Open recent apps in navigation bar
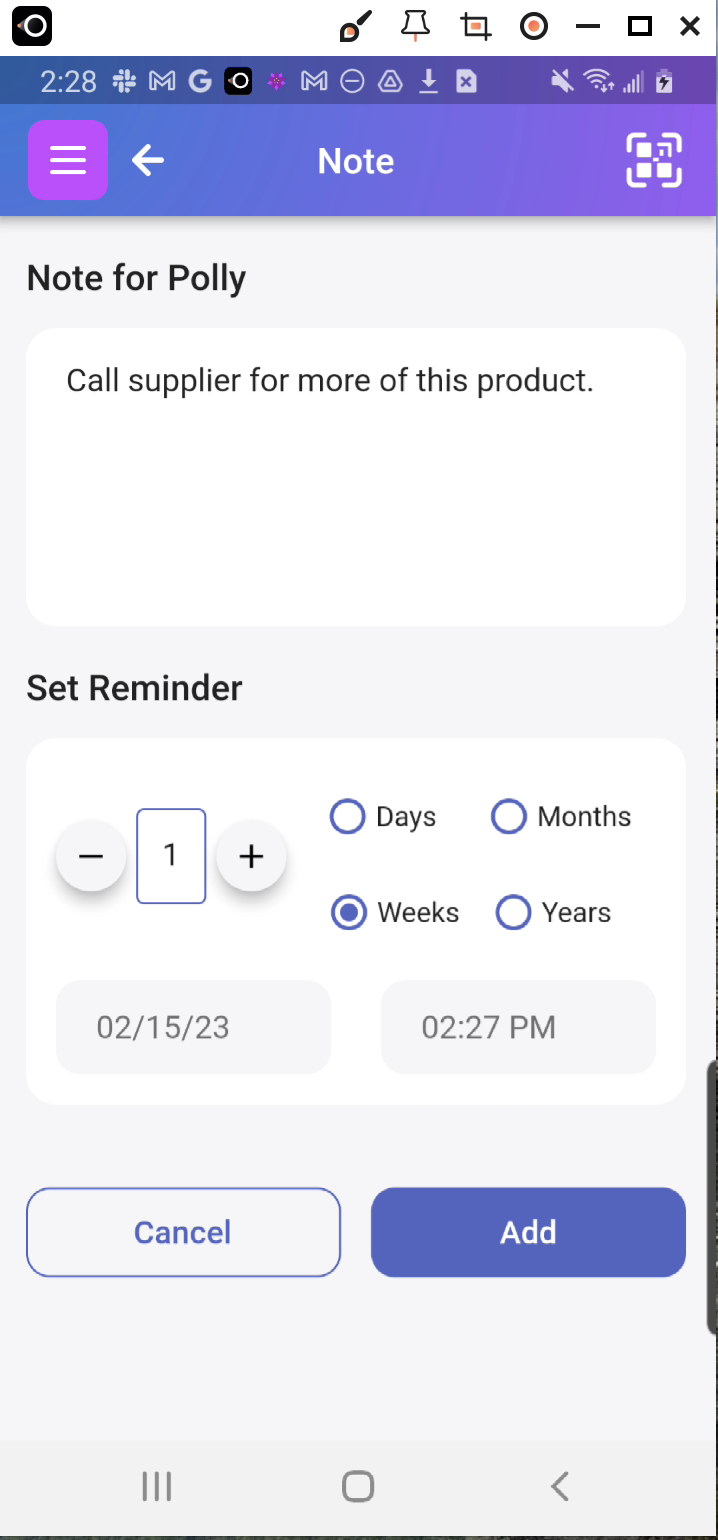This screenshot has height=1540, width=718. pyautogui.click(x=157, y=1487)
